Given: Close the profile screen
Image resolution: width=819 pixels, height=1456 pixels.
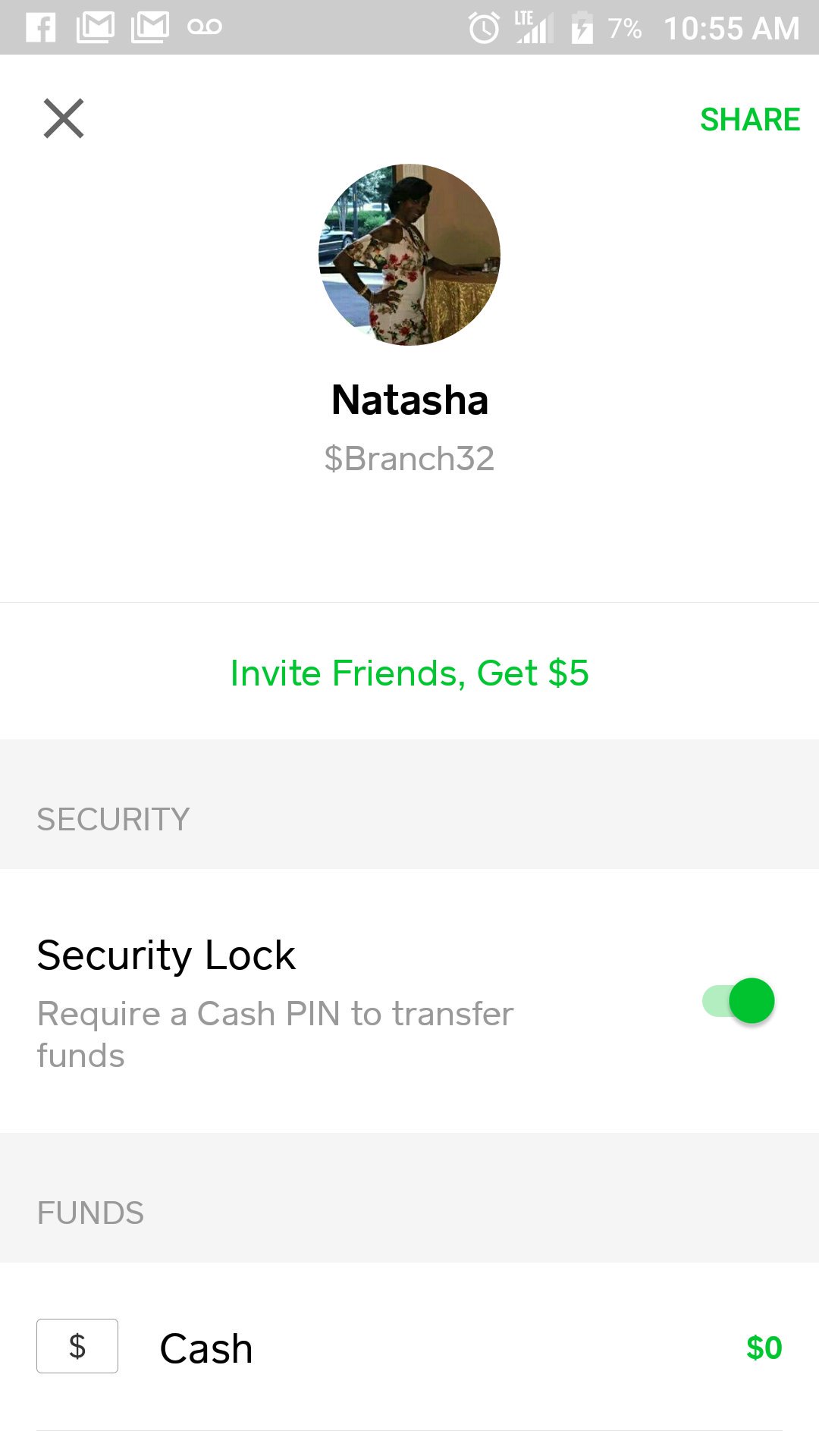Looking at the screenshot, I should tap(64, 119).
